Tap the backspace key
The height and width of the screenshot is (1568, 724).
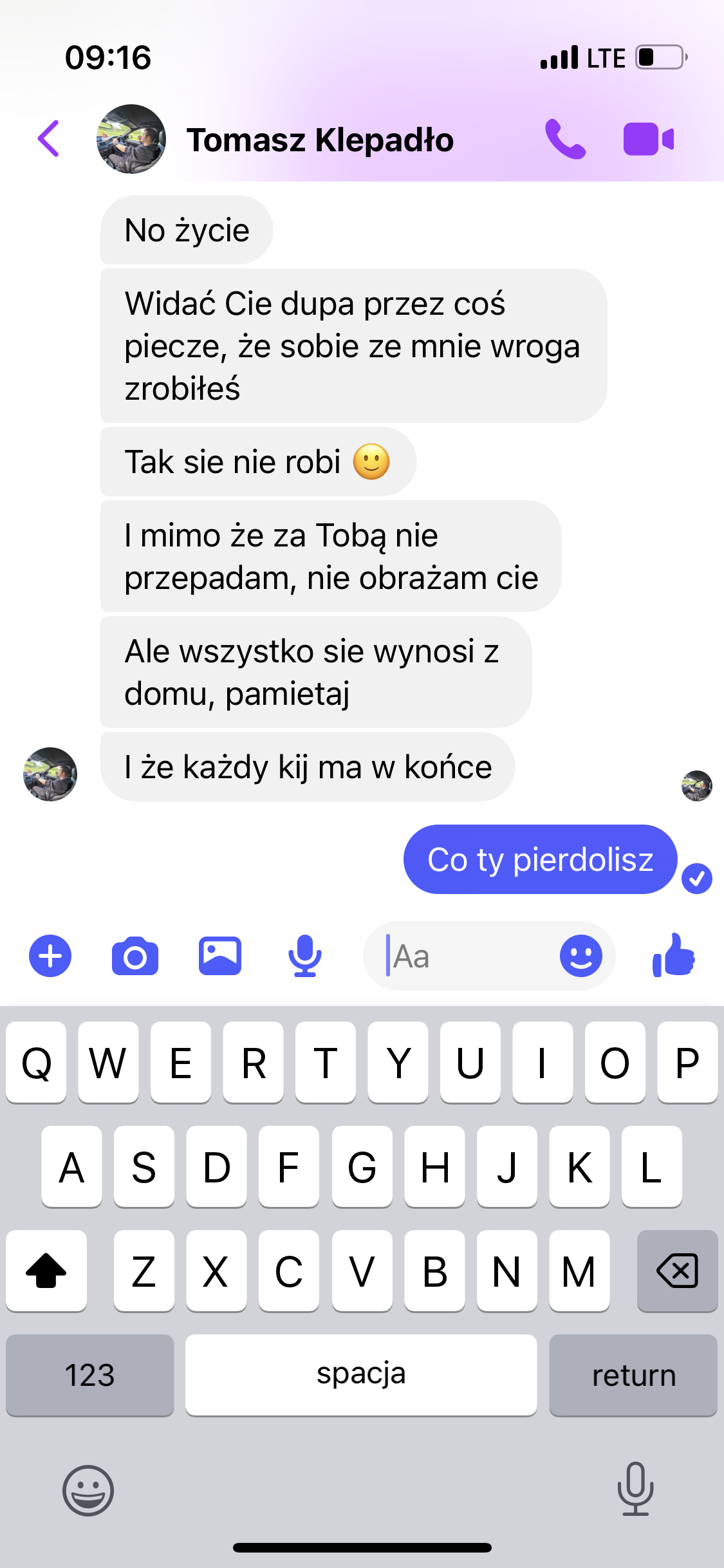(x=677, y=1271)
